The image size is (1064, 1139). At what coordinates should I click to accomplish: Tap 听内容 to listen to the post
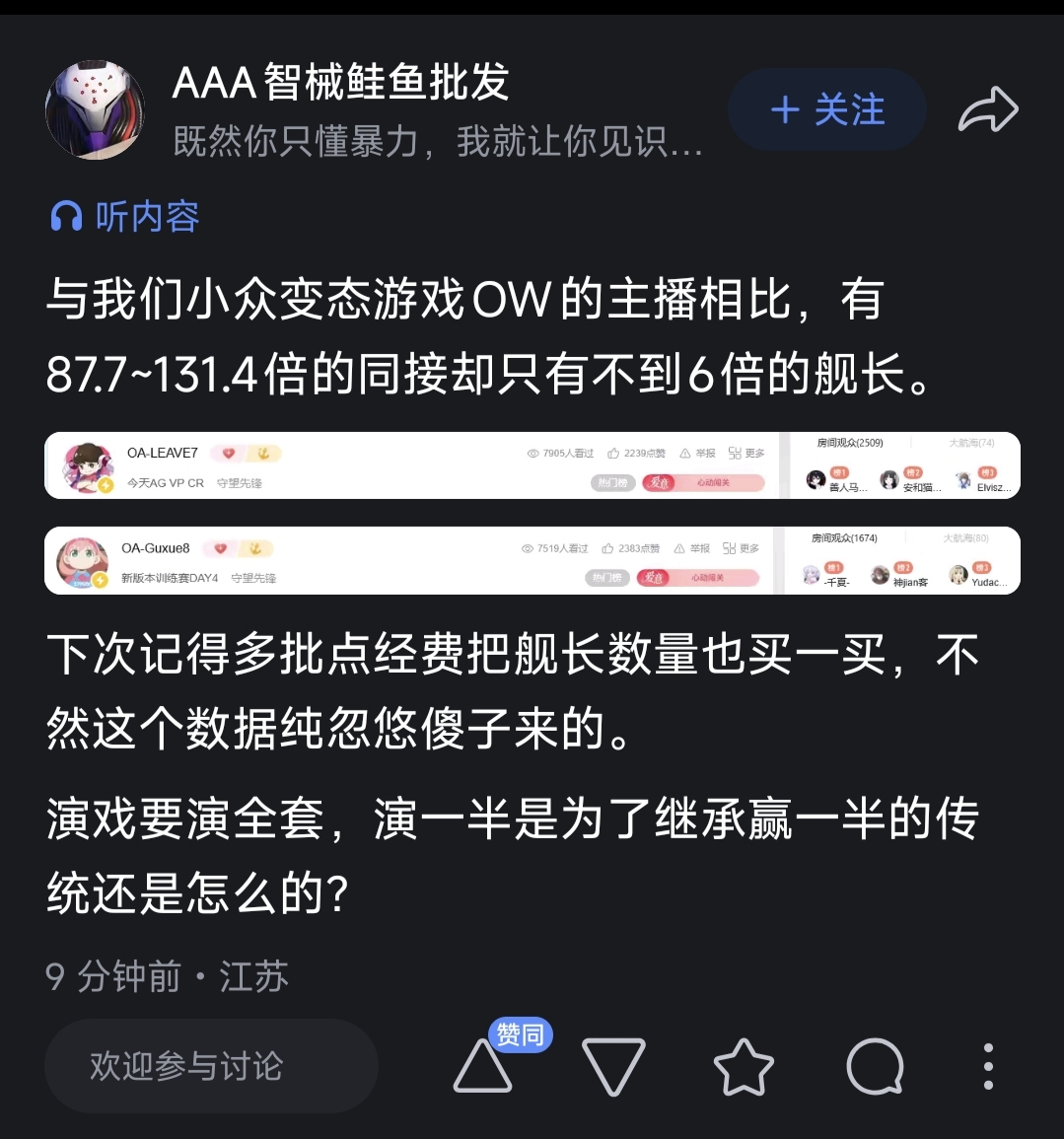pos(125,216)
